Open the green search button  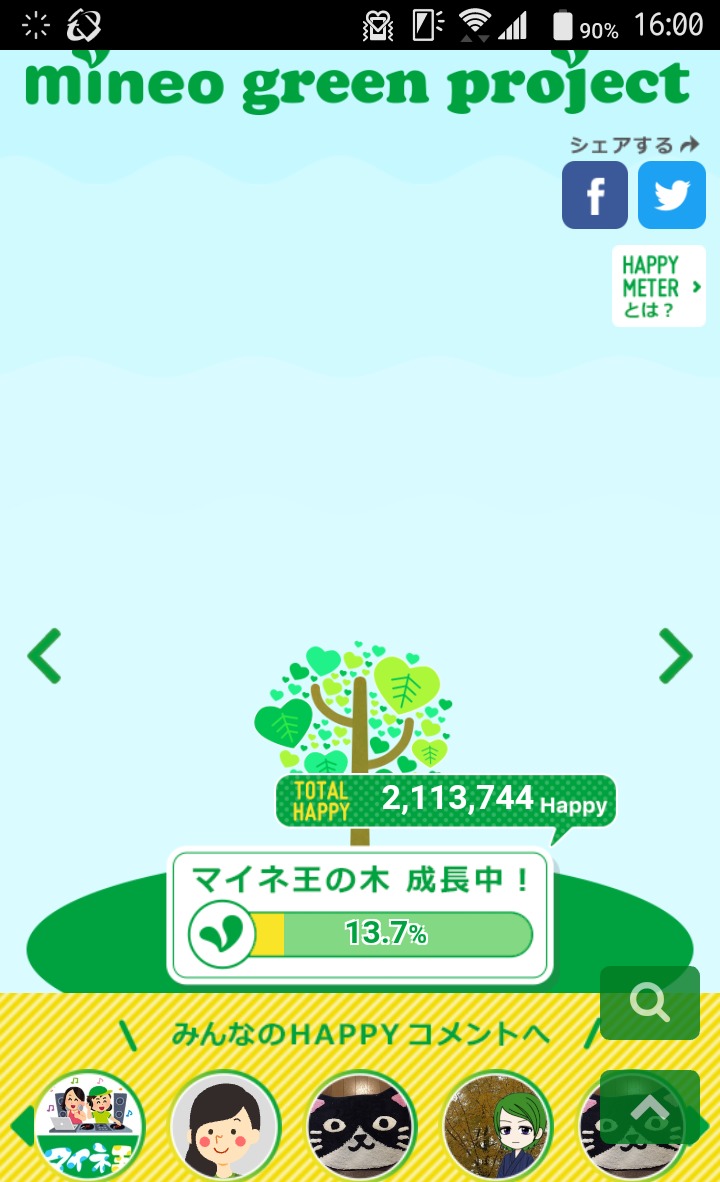click(650, 1003)
